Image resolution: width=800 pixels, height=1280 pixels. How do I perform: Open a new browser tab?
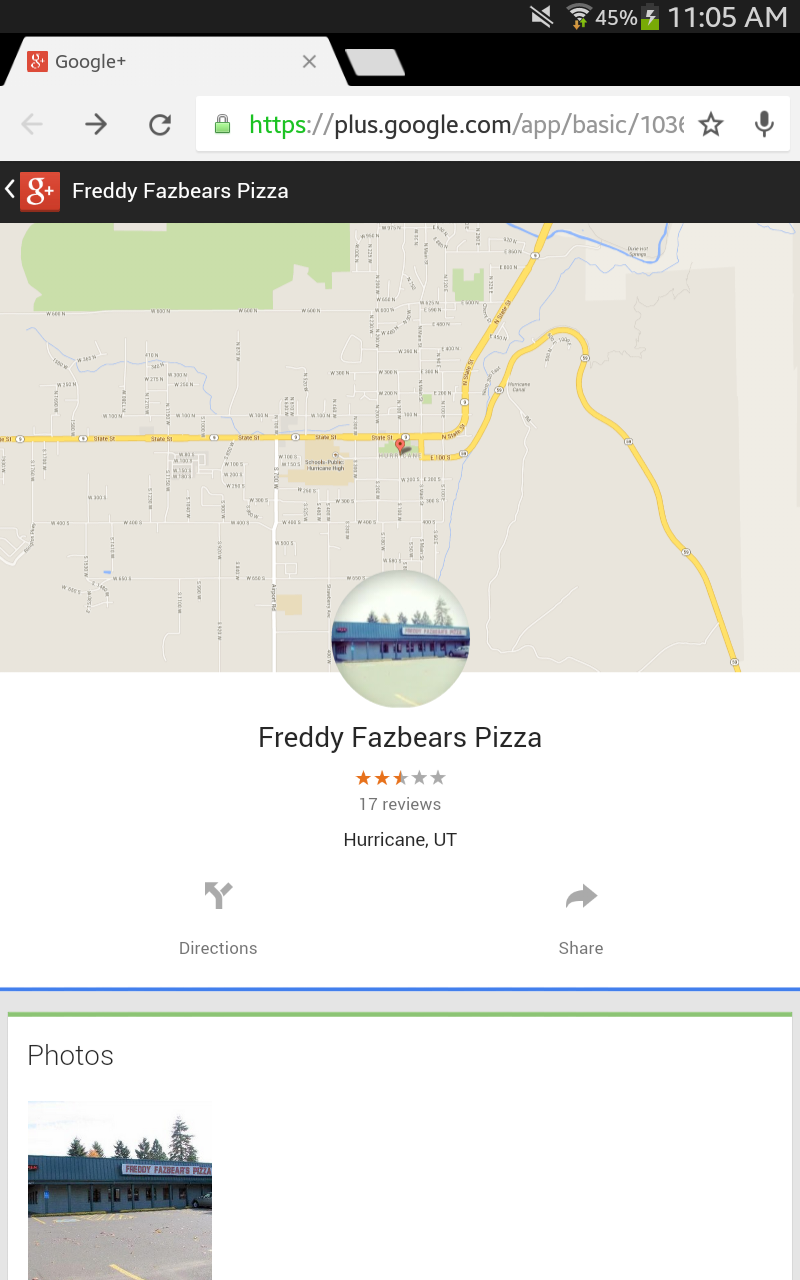[374, 62]
